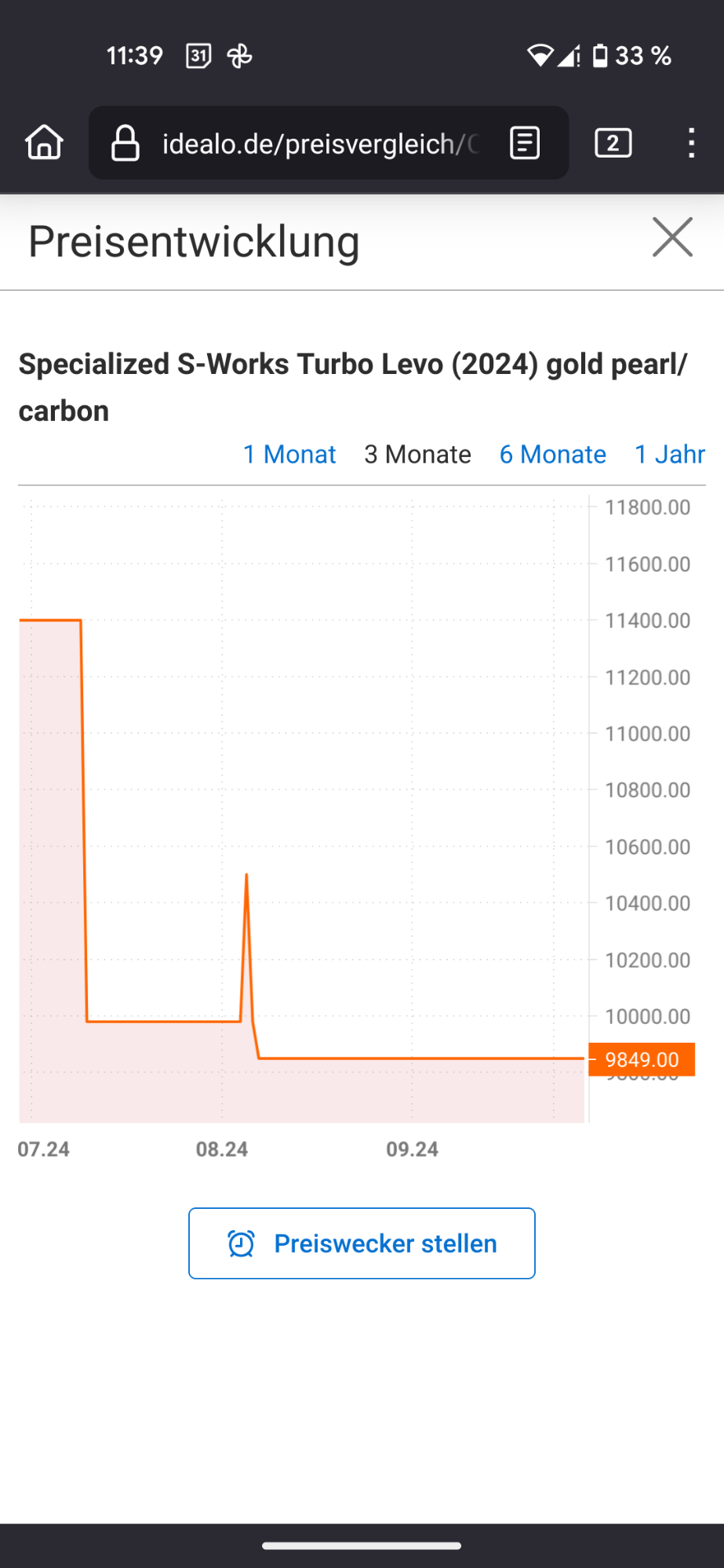
Task: Switch chart to 1 Monat
Action: [x=289, y=455]
